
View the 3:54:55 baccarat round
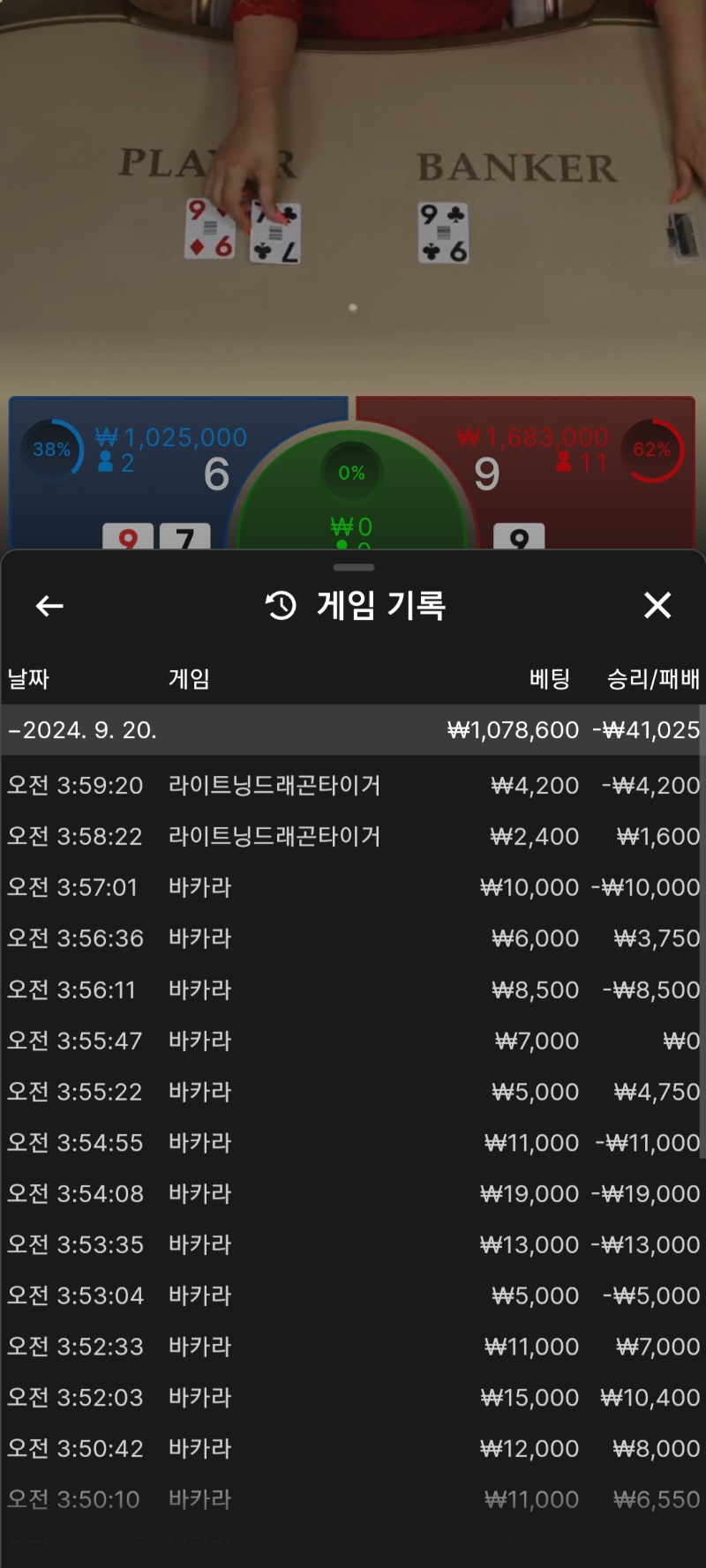[353, 1143]
